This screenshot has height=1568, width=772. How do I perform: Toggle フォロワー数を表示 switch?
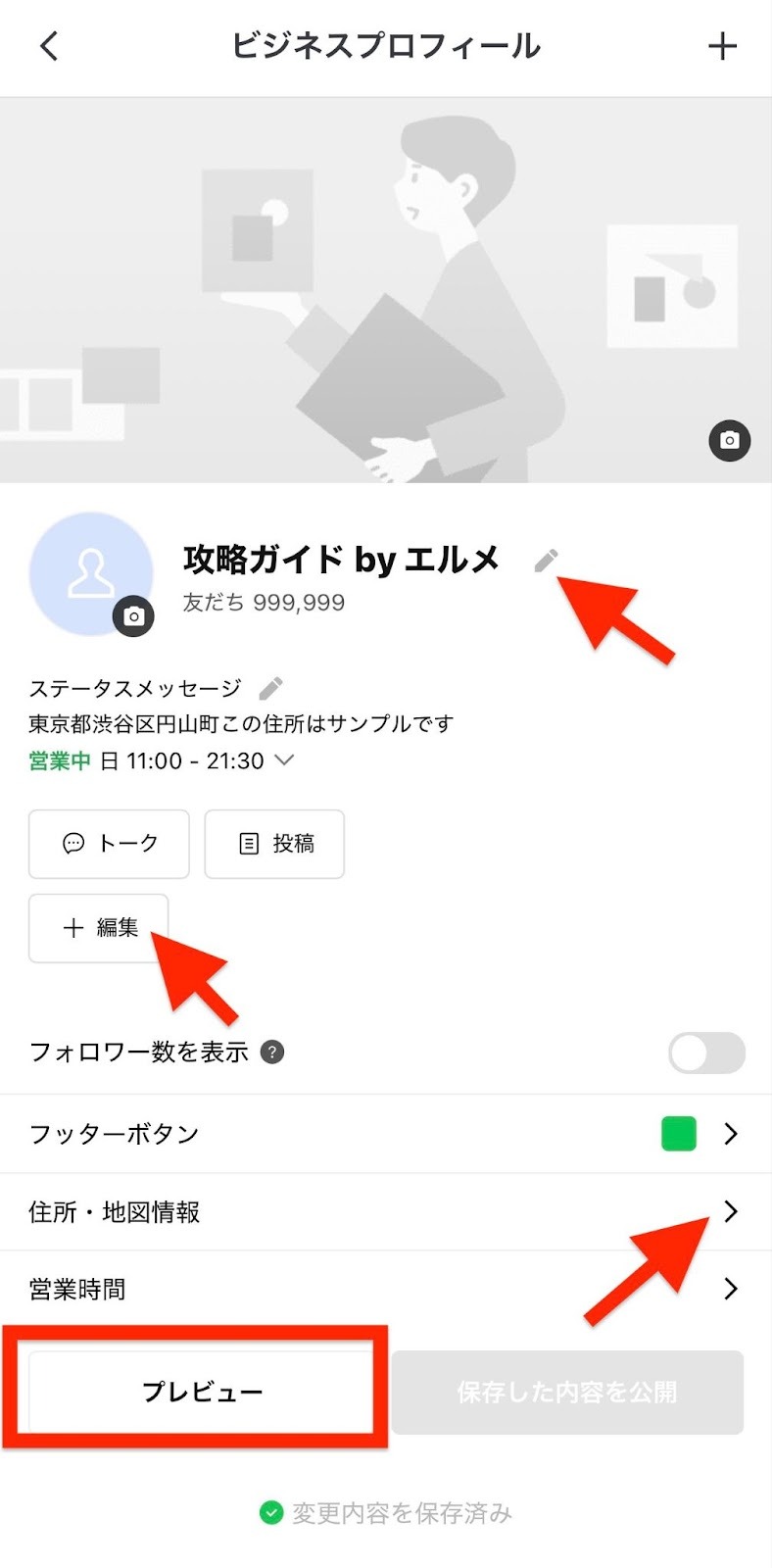coord(706,1053)
